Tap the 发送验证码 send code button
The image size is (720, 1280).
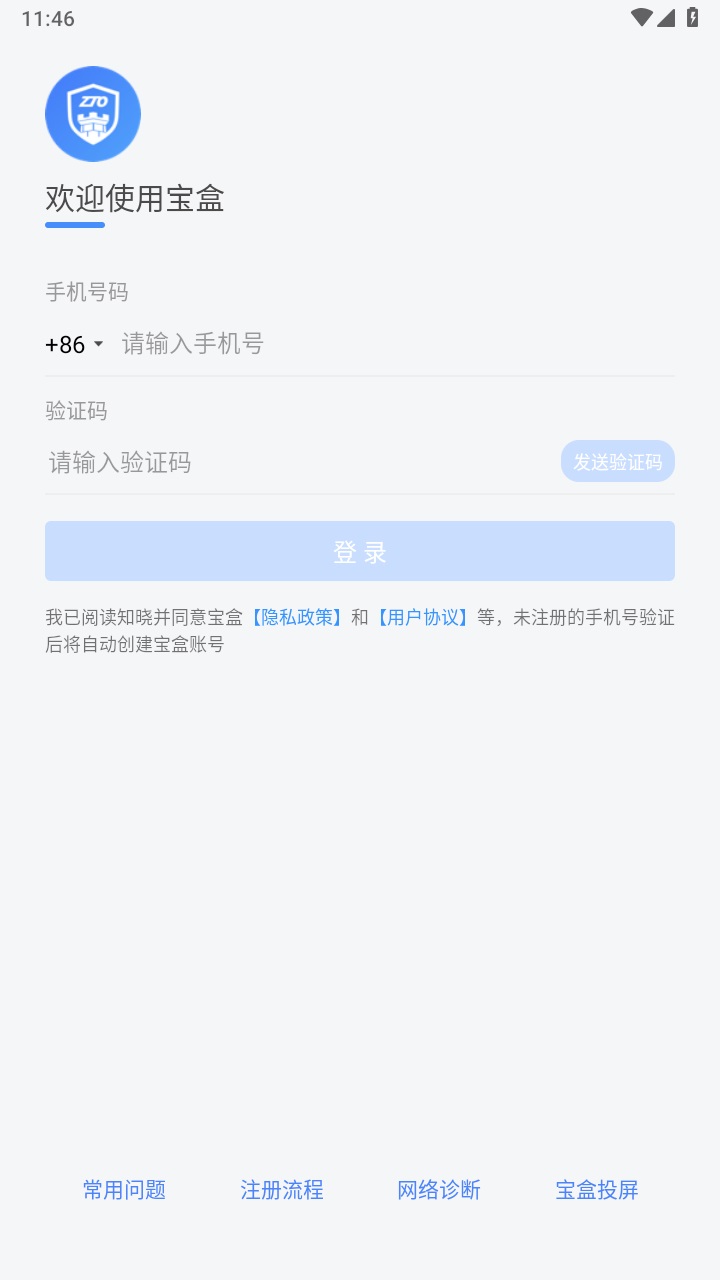(617, 461)
